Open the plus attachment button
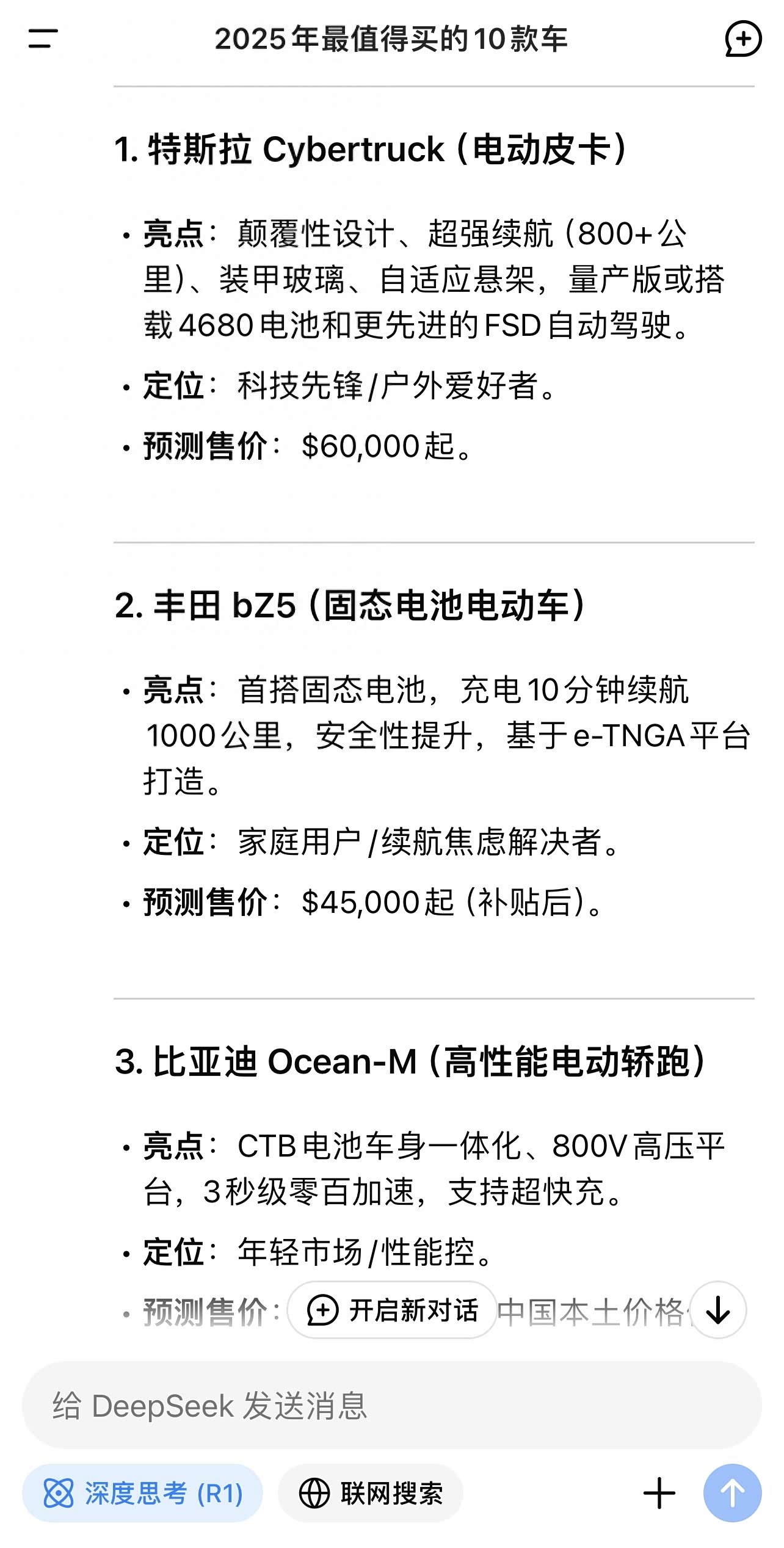This screenshot has width=784, height=1548. click(x=659, y=1494)
